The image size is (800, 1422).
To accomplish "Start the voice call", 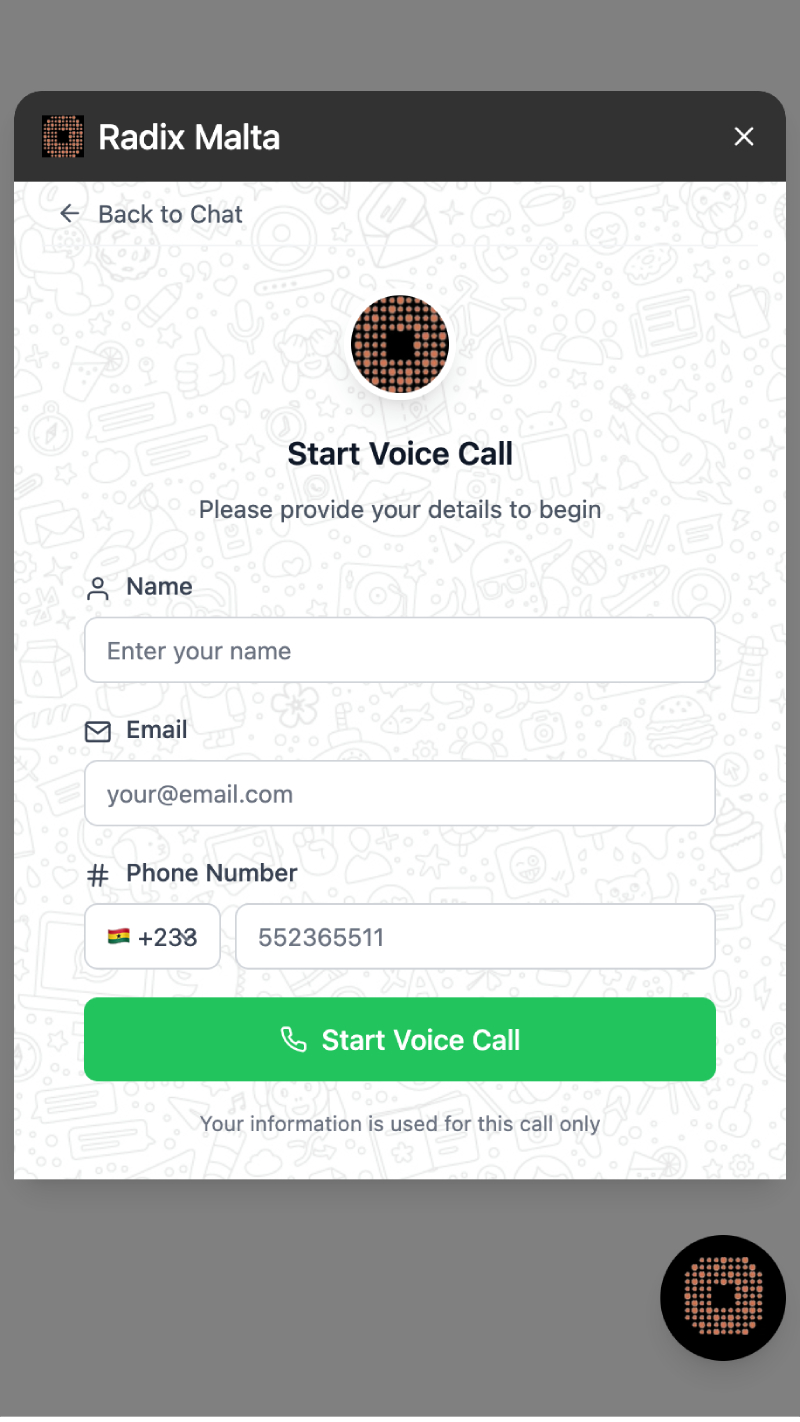I will point(399,1040).
